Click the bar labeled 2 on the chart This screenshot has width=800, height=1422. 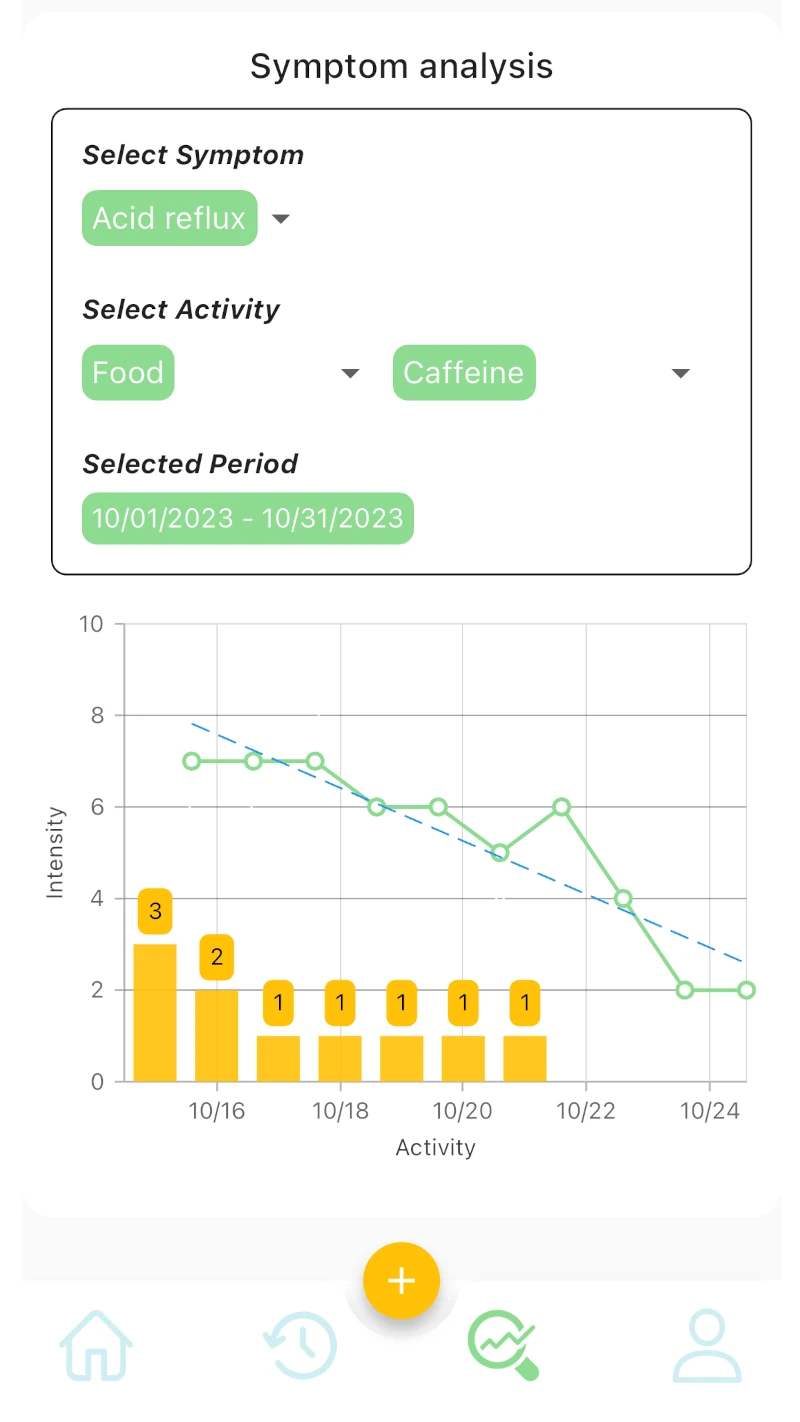pyautogui.click(x=217, y=1035)
